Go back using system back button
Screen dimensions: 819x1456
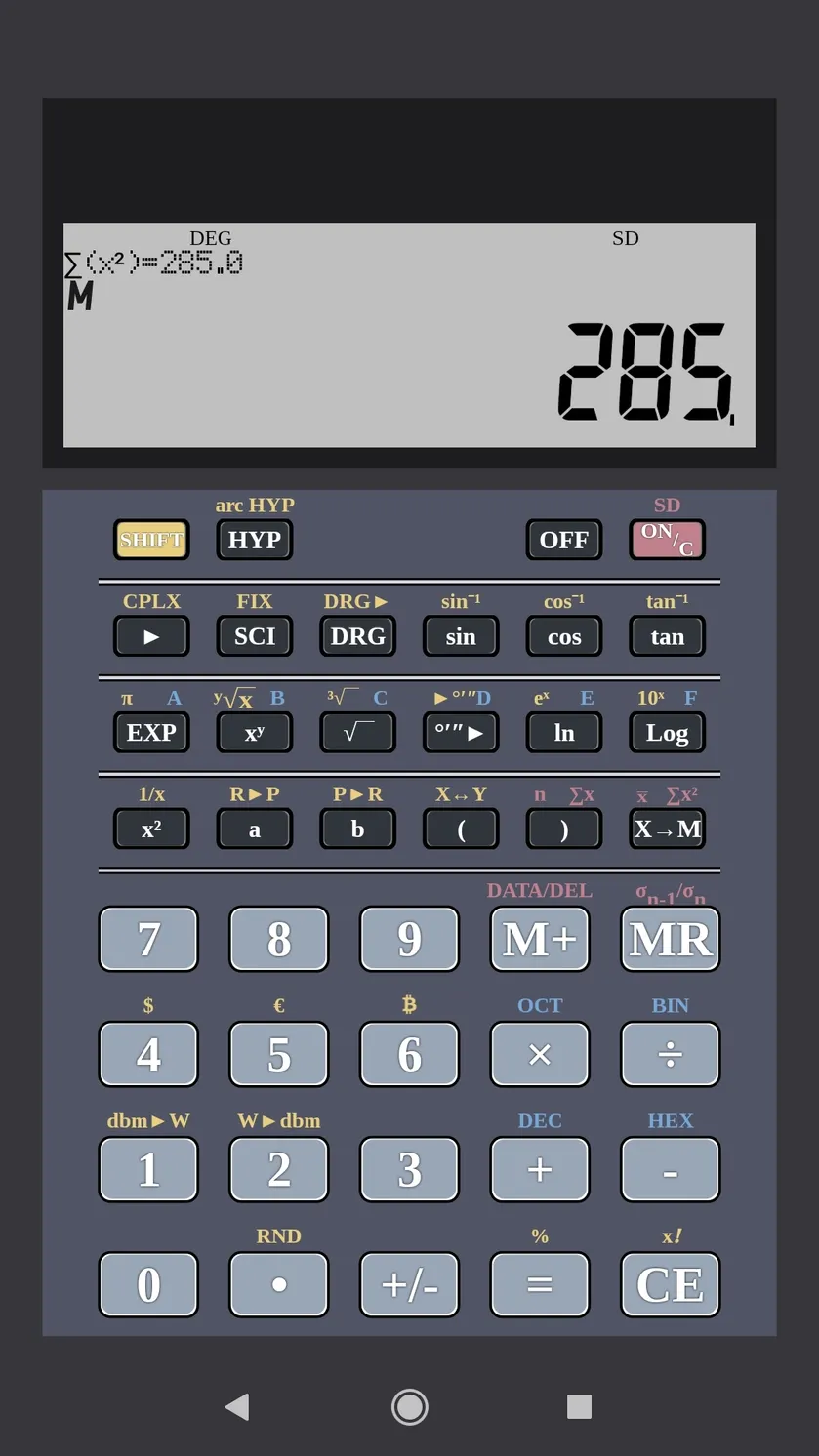pos(237,1406)
